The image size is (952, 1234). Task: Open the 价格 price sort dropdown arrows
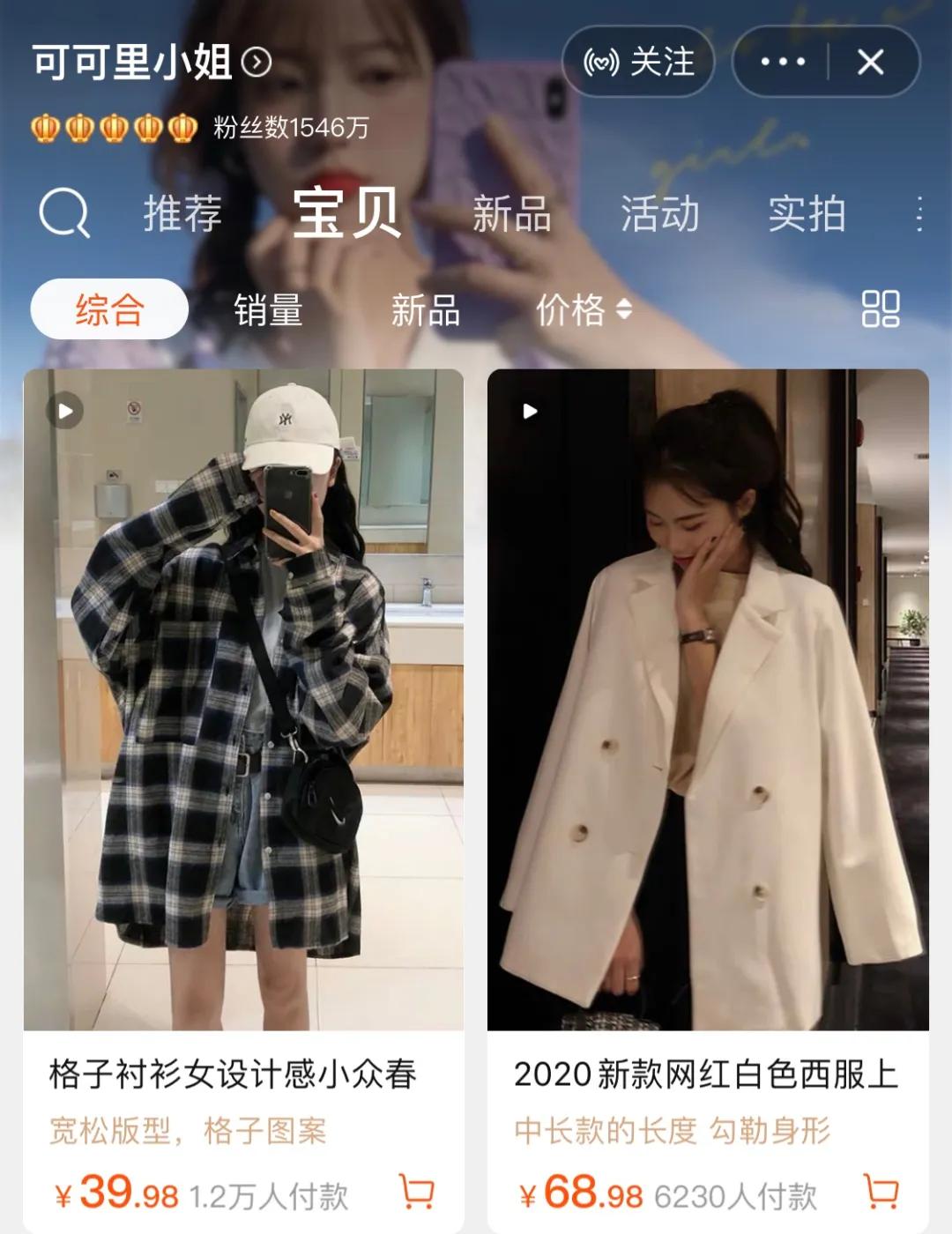point(622,310)
